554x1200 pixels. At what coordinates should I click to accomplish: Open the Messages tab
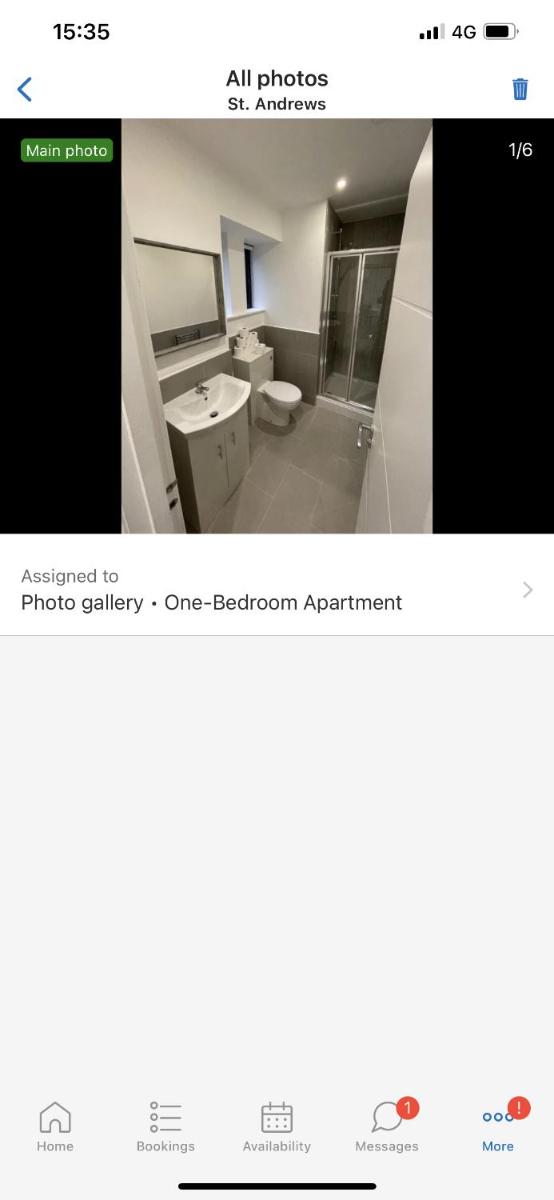[x=387, y=1127]
